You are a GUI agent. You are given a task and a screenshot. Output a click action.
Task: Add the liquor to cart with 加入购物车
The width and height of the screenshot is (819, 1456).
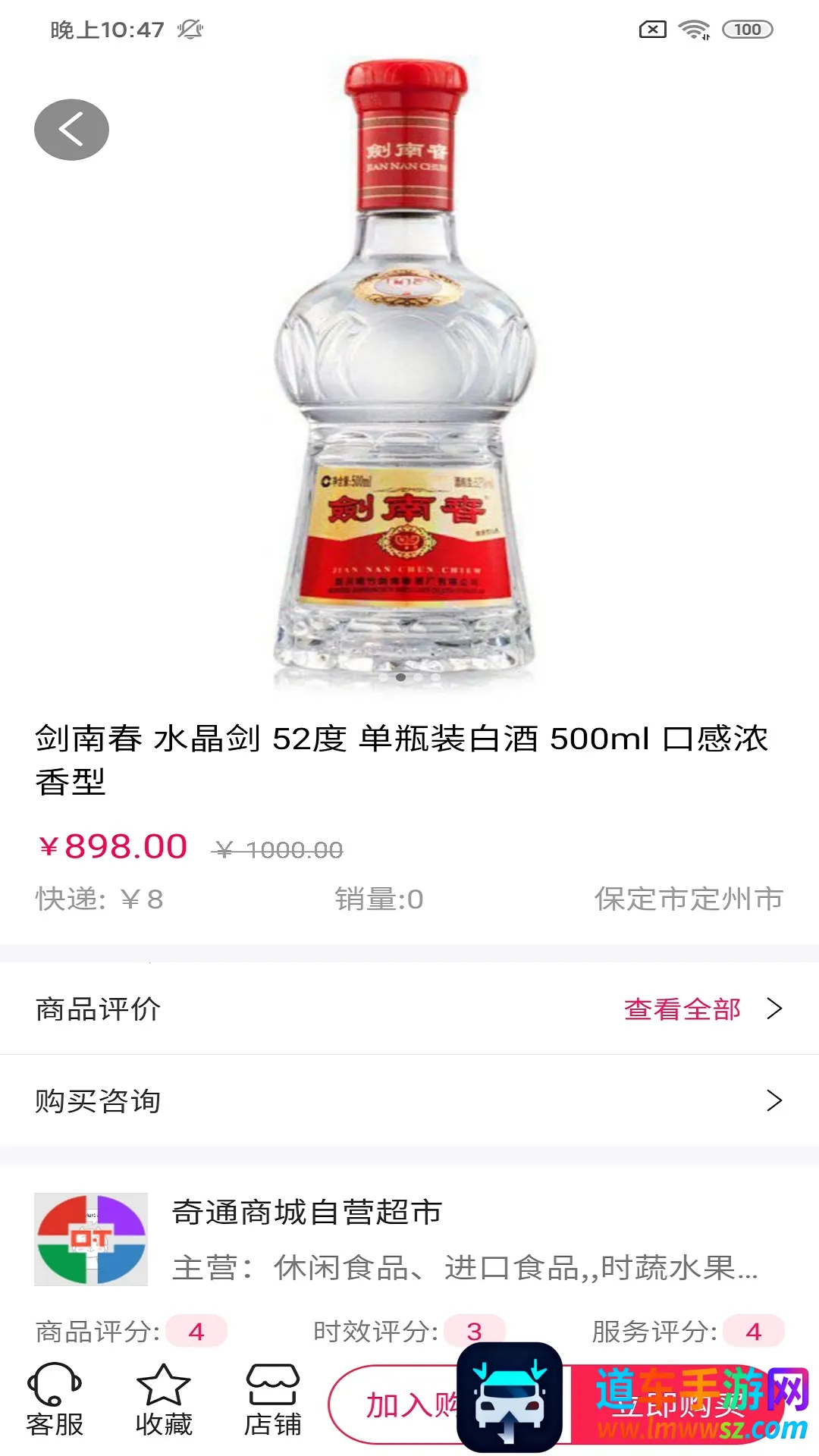pyautogui.click(x=394, y=1404)
